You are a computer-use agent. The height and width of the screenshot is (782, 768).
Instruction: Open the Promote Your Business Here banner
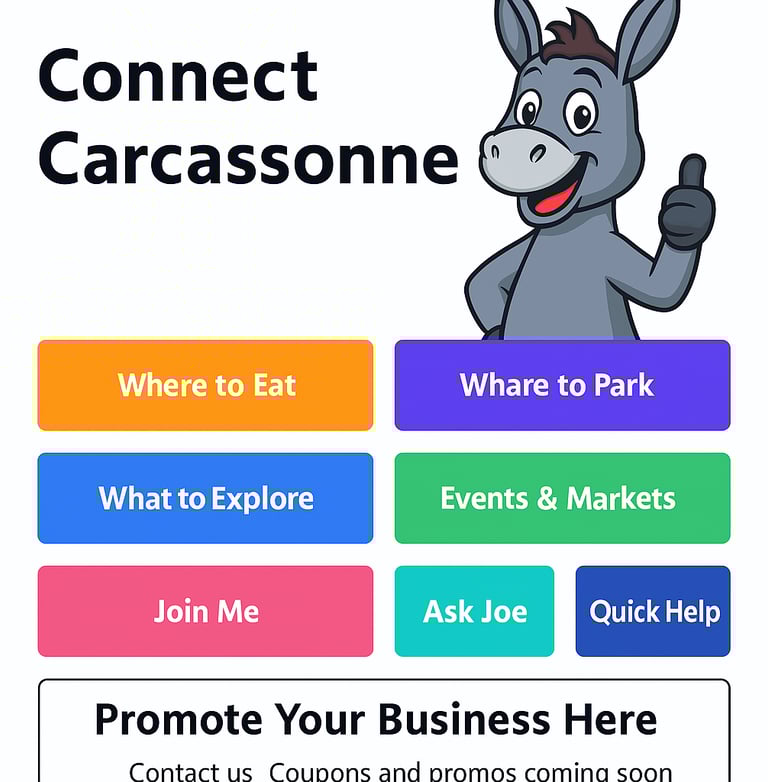click(x=384, y=732)
